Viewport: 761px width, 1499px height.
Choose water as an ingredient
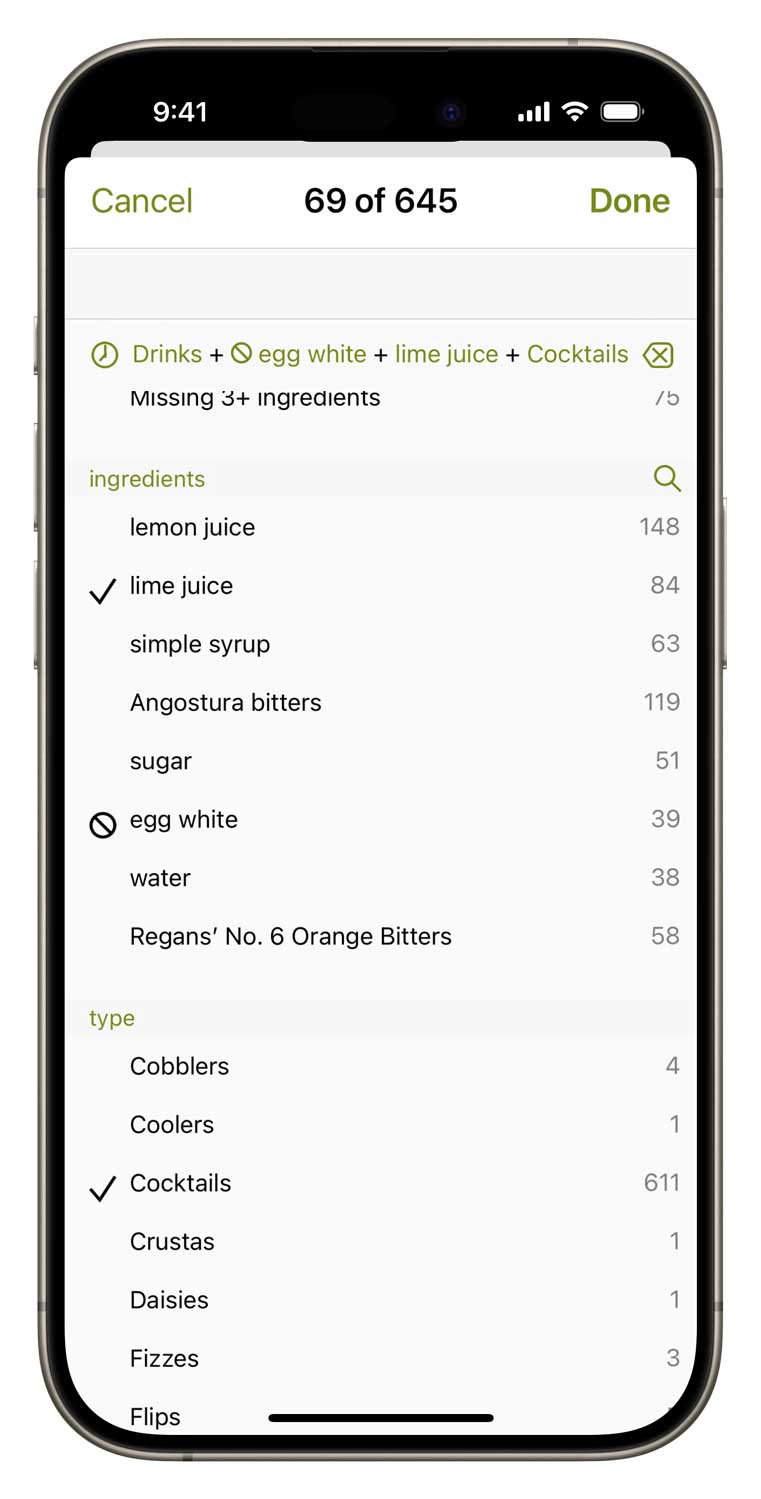[x=380, y=878]
